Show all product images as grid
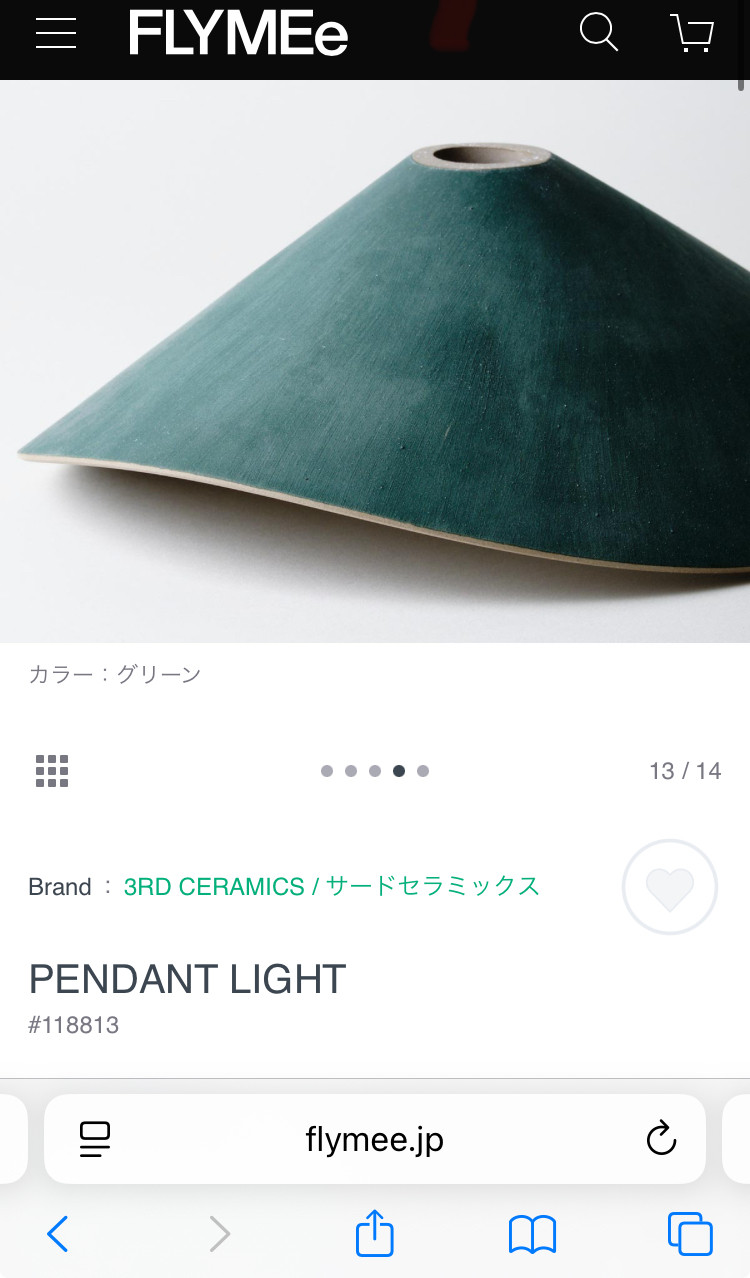Image resolution: width=750 pixels, height=1278 pixels. click(52, 771)
